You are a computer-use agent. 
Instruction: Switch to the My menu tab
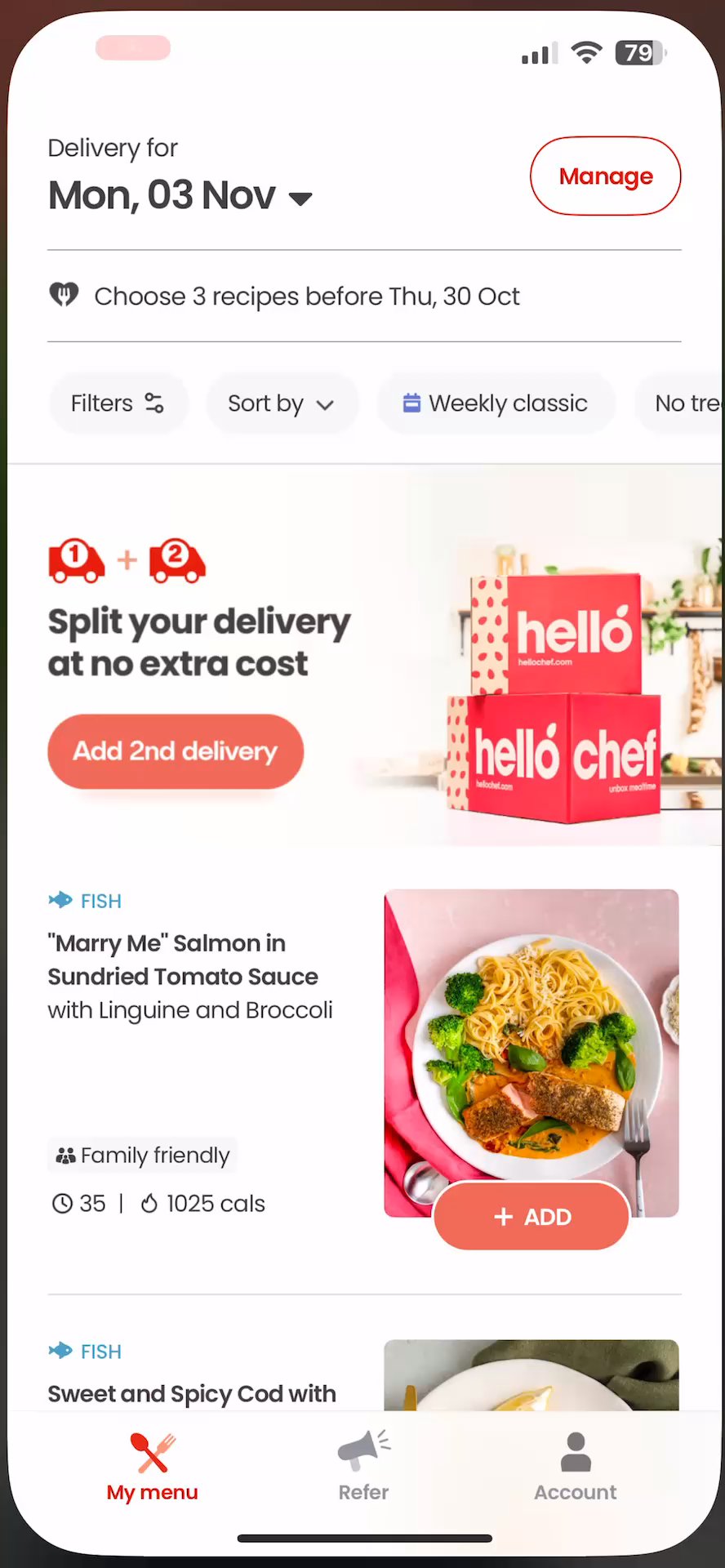[x=152, y=1468]
